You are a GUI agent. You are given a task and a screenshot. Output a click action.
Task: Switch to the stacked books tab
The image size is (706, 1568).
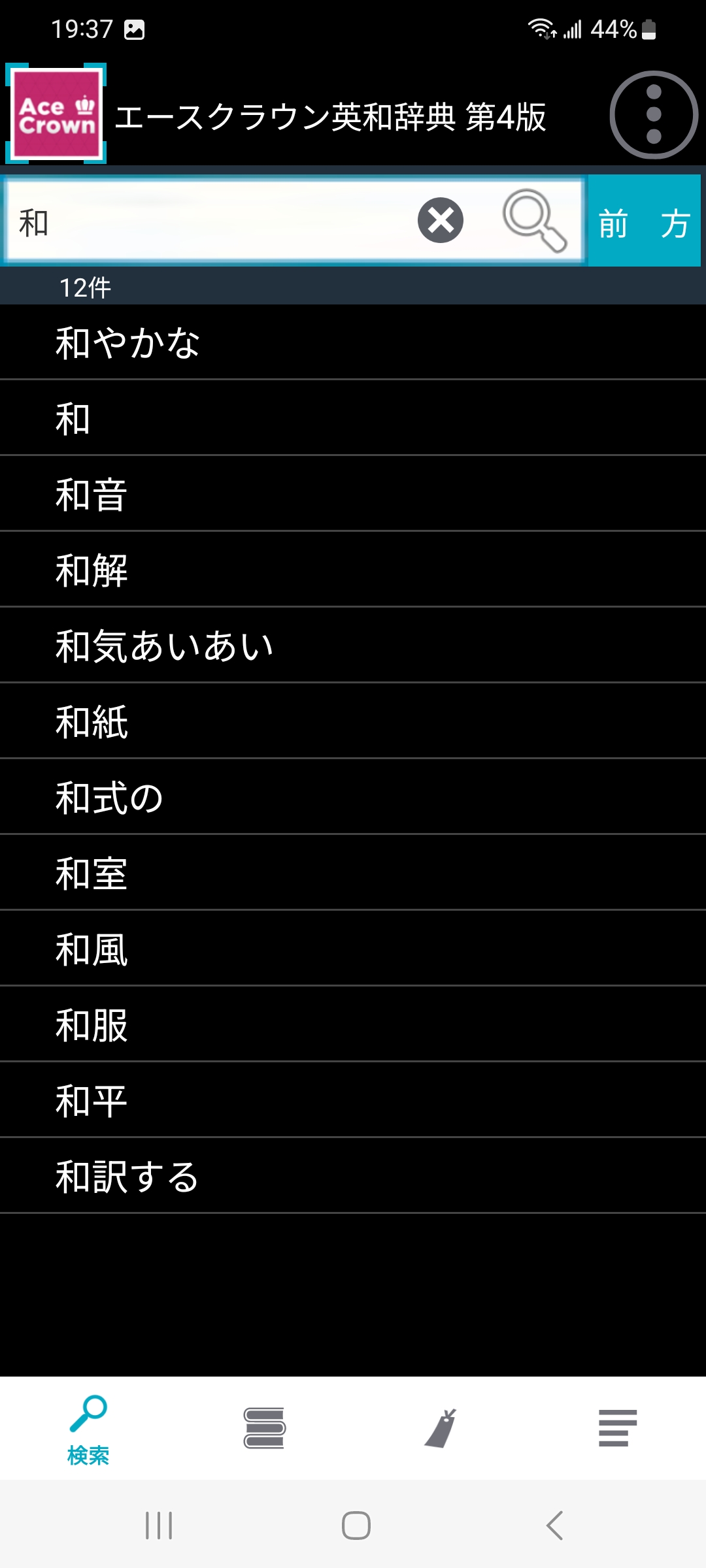tap(264, 1428)
